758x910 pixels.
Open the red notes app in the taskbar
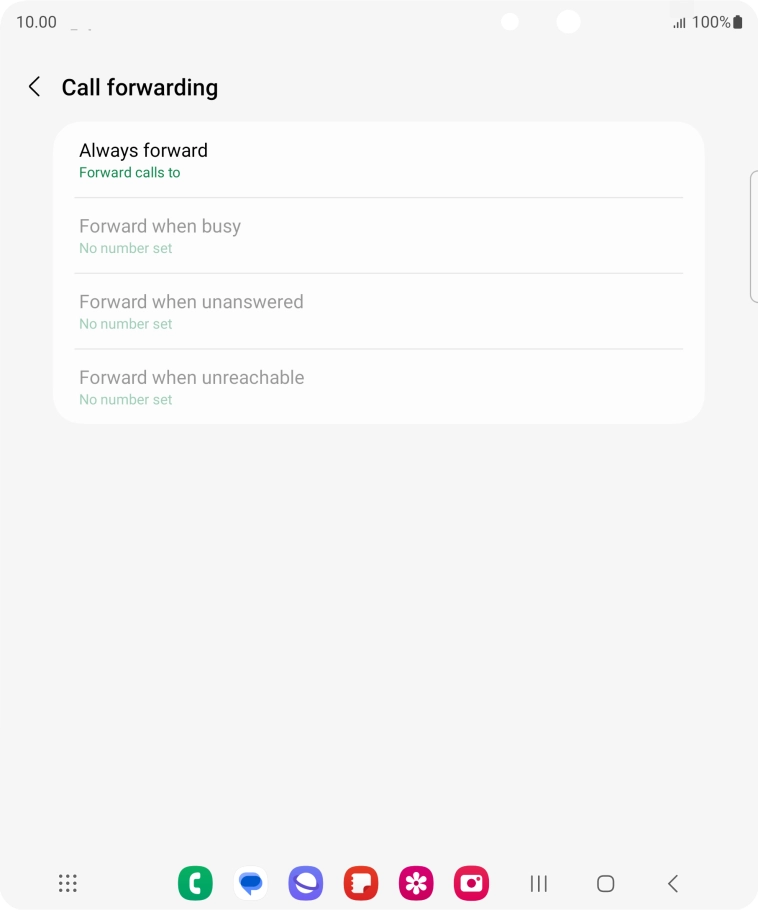coord(360,883)
